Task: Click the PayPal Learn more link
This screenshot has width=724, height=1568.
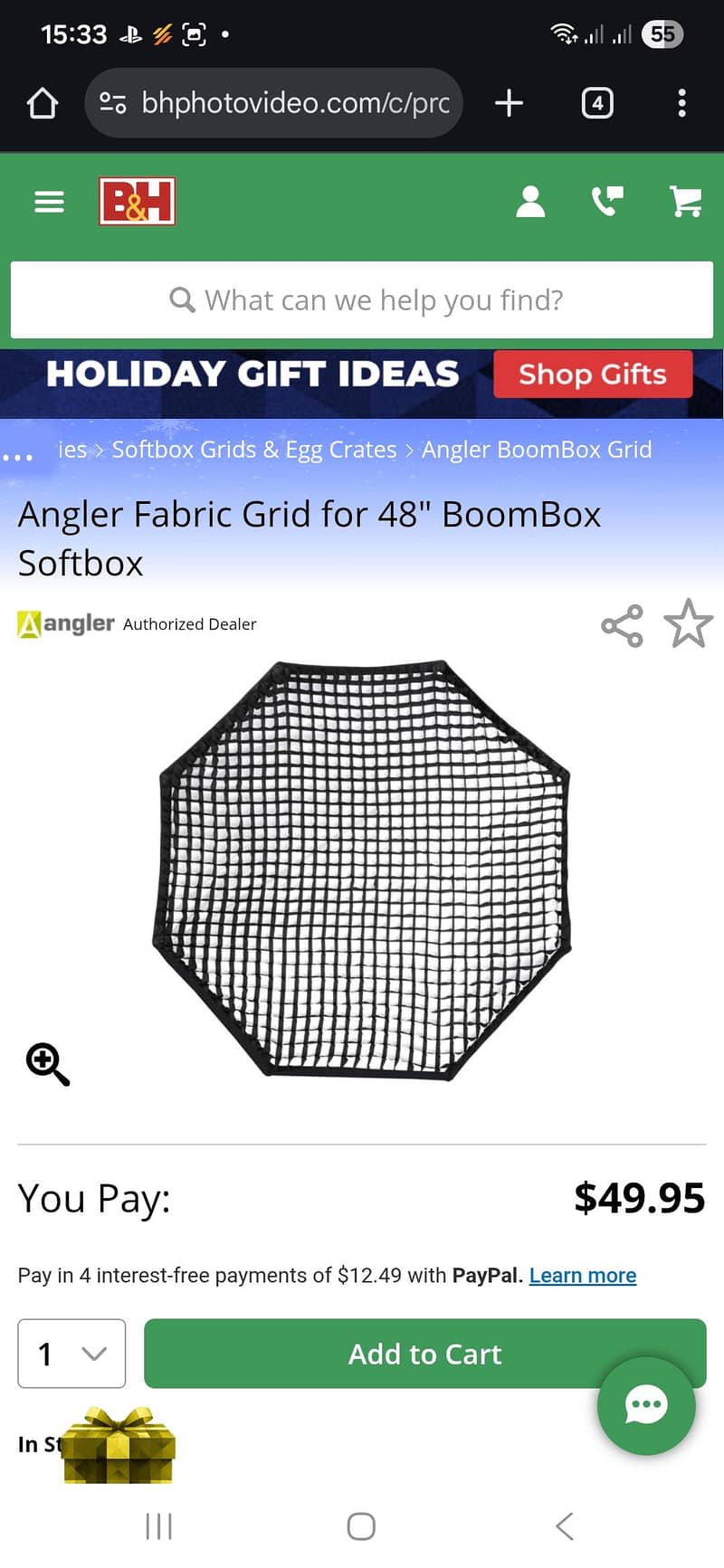Action: (x=583, y=1275)
